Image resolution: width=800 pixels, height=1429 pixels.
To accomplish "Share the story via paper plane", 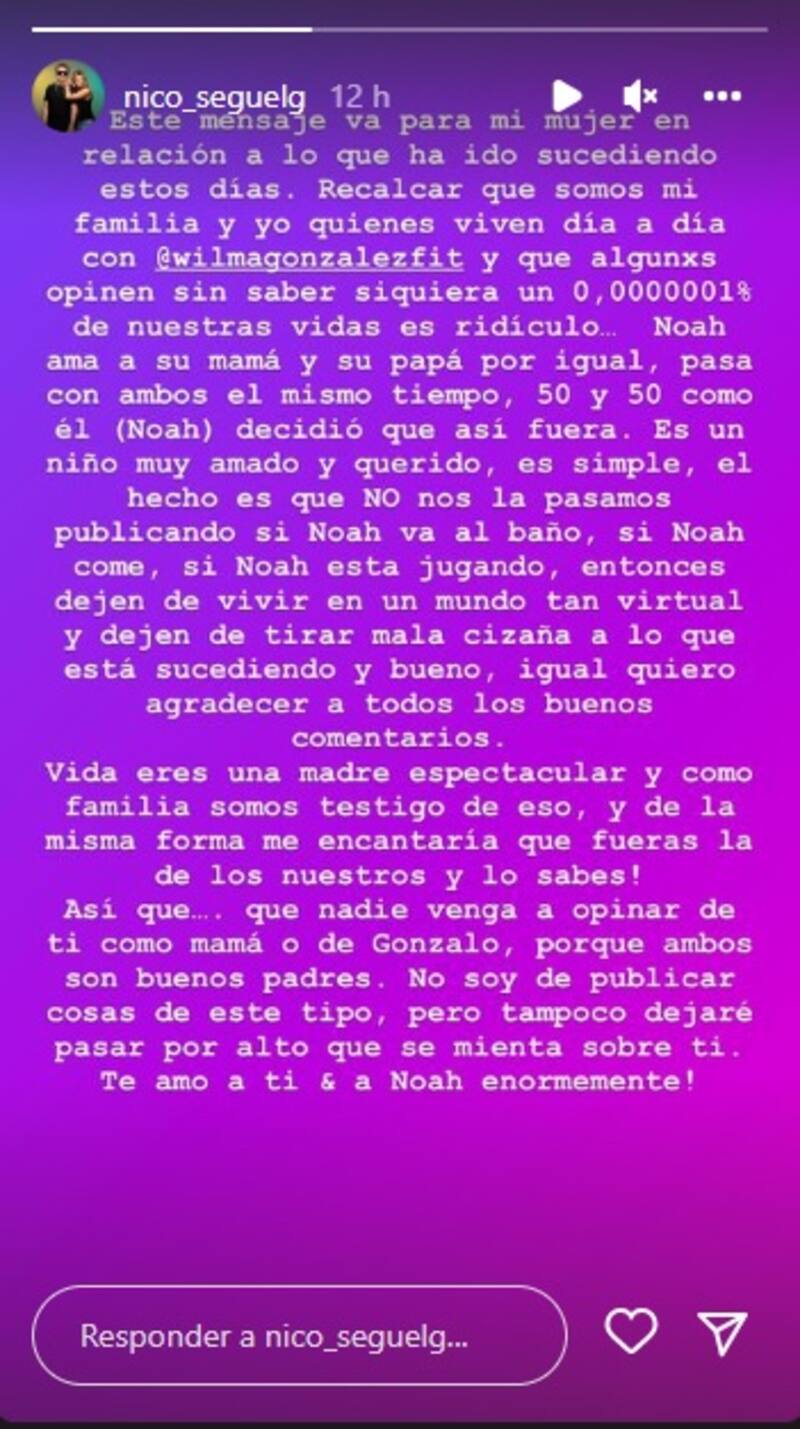I will 722,1333.
